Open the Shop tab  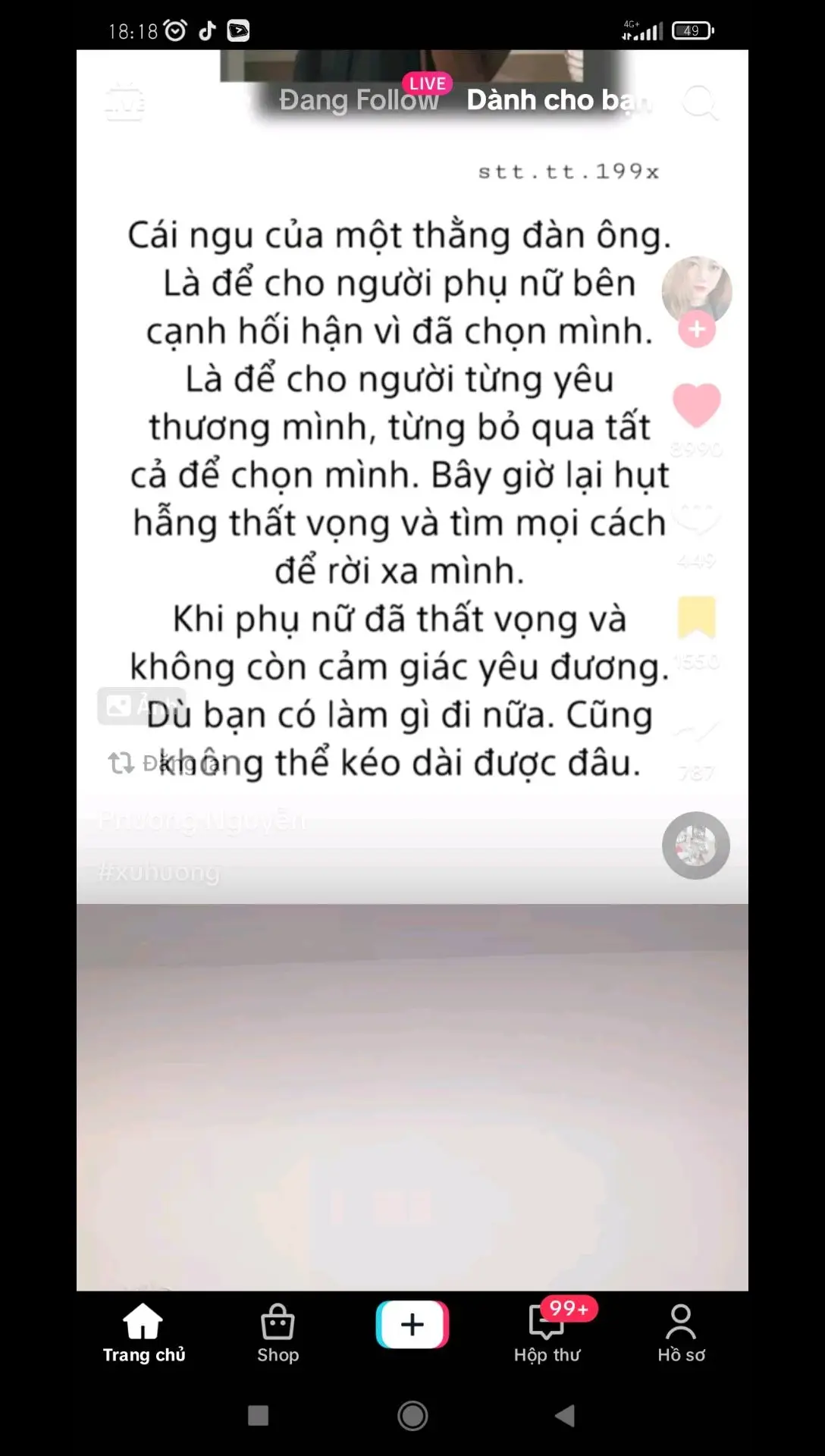tap(278, 1333)
